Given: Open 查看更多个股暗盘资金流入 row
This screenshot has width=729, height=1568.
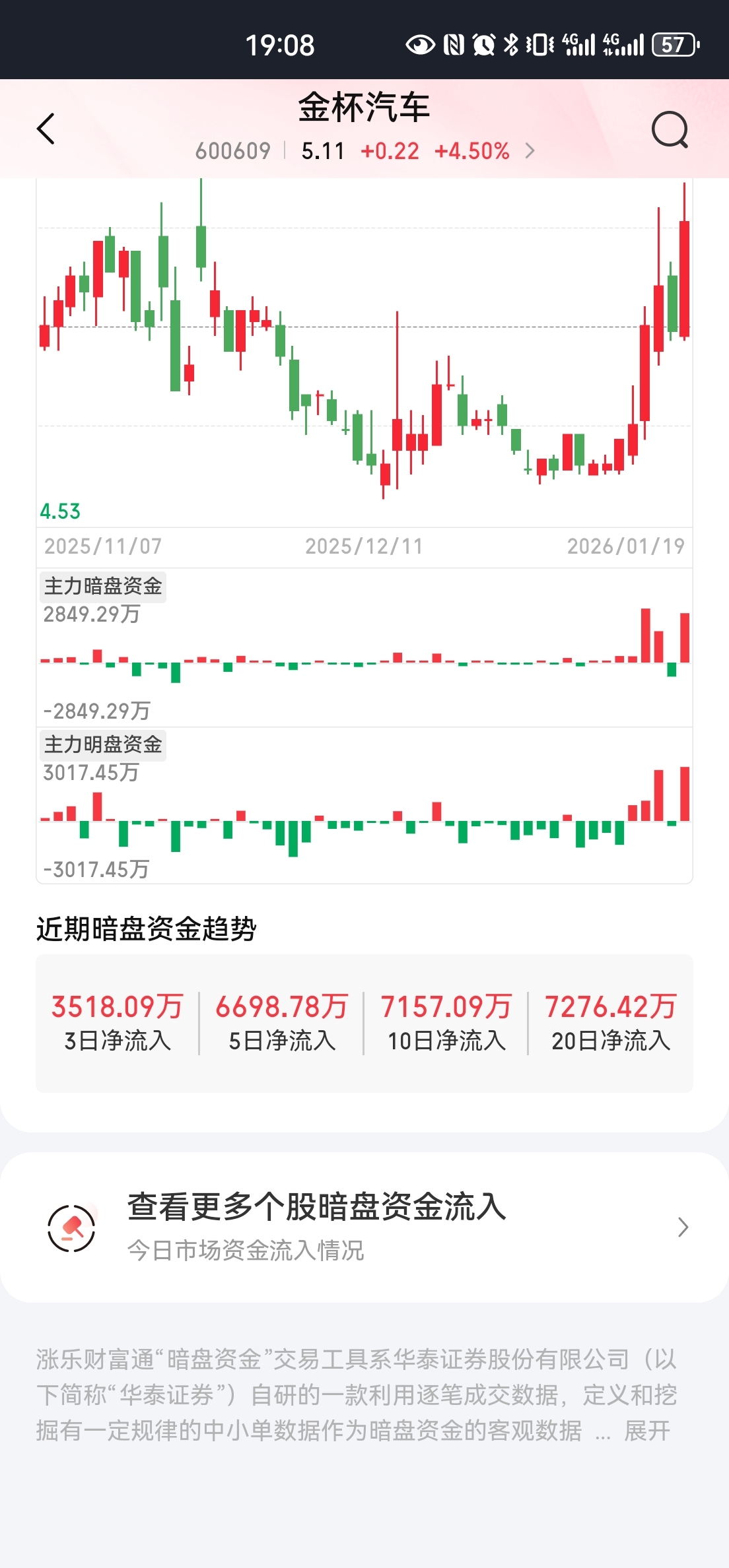Looking at the screenshot, I should click(x=364, y=1227).
